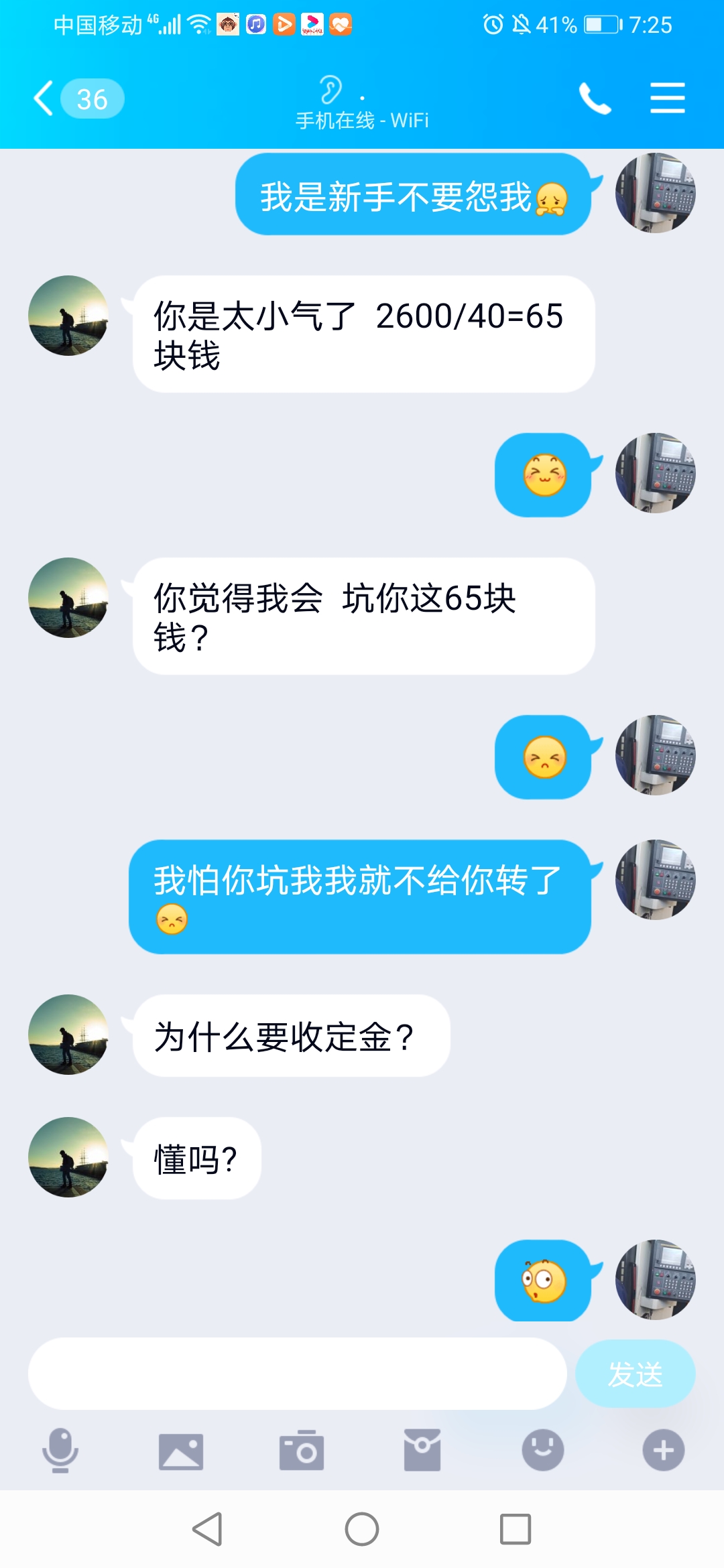The image size is (724, 1568).
Task: Open the chat settings menu
Action: [x=668, y=99]
